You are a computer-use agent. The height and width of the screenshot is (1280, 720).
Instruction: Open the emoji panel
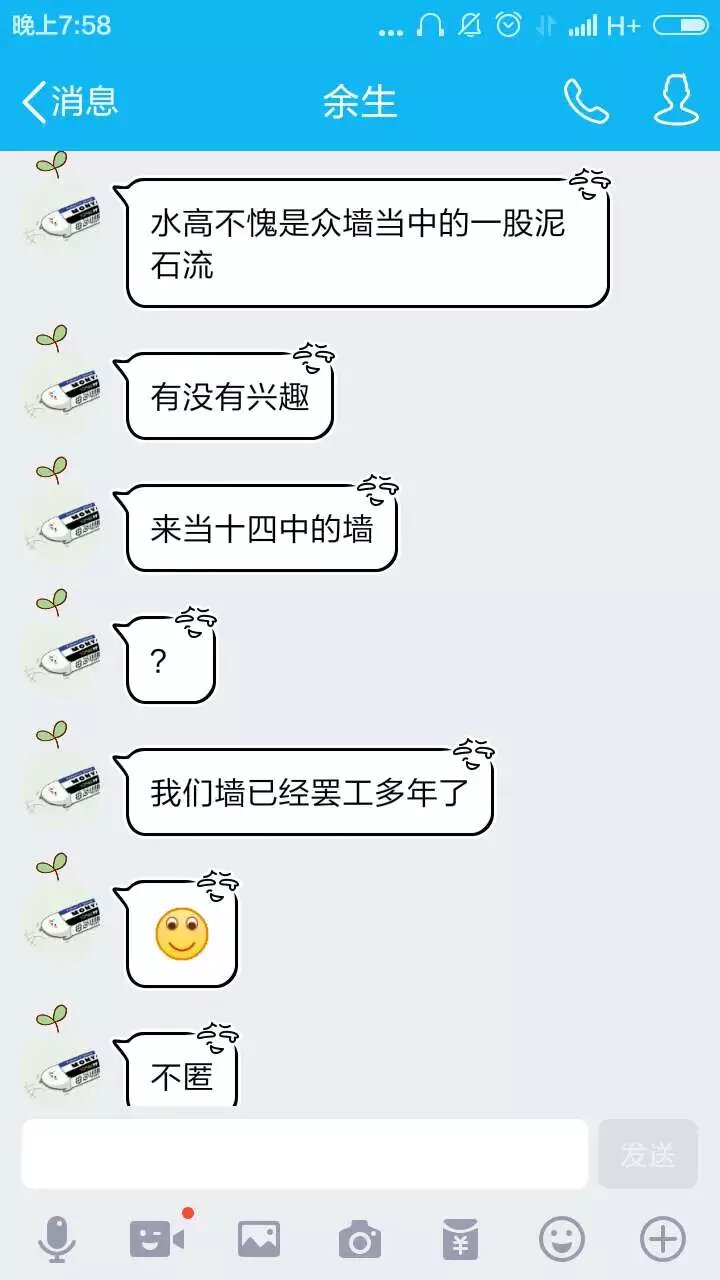pyautogui.click(x=562, y=1240)
